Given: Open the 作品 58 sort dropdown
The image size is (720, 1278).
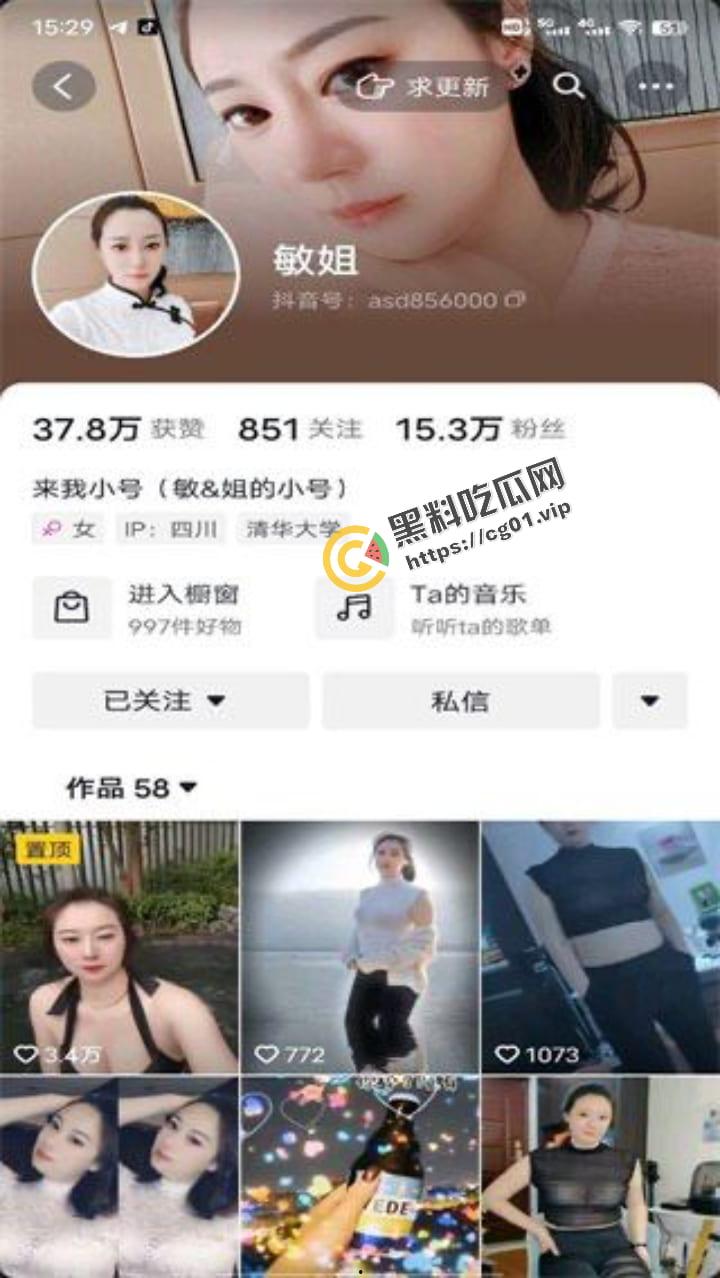Looking at the screenshot, I should (132, 788).
